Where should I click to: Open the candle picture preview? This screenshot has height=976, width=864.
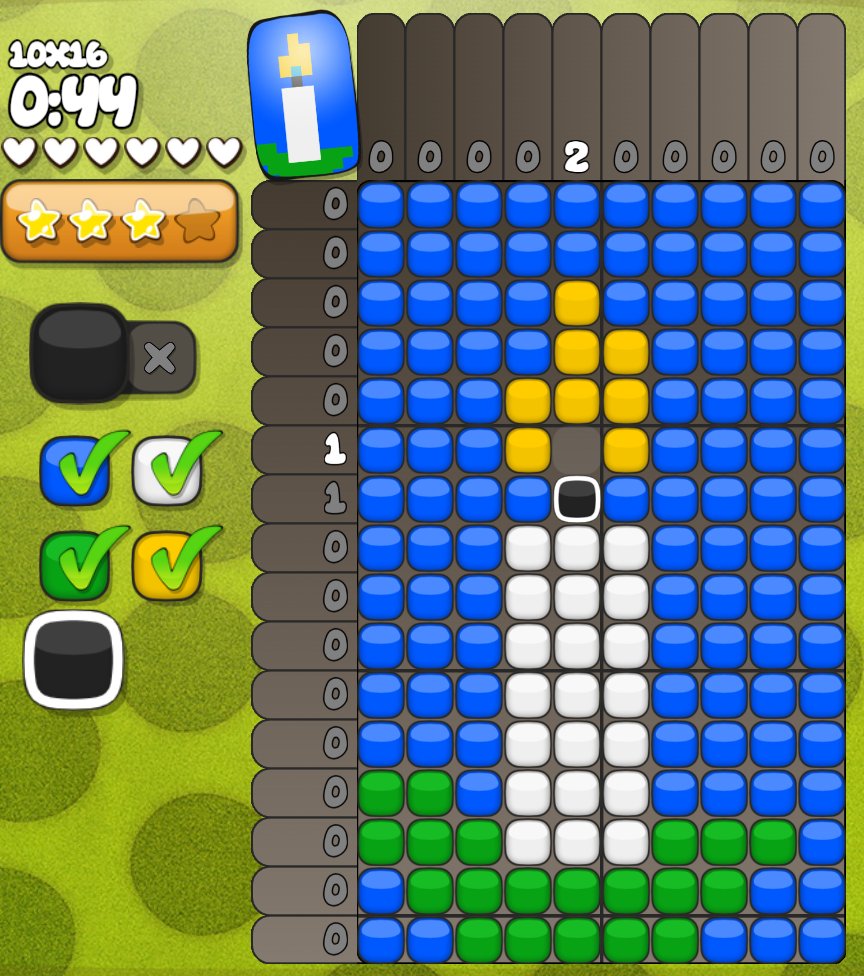(303, 95)
